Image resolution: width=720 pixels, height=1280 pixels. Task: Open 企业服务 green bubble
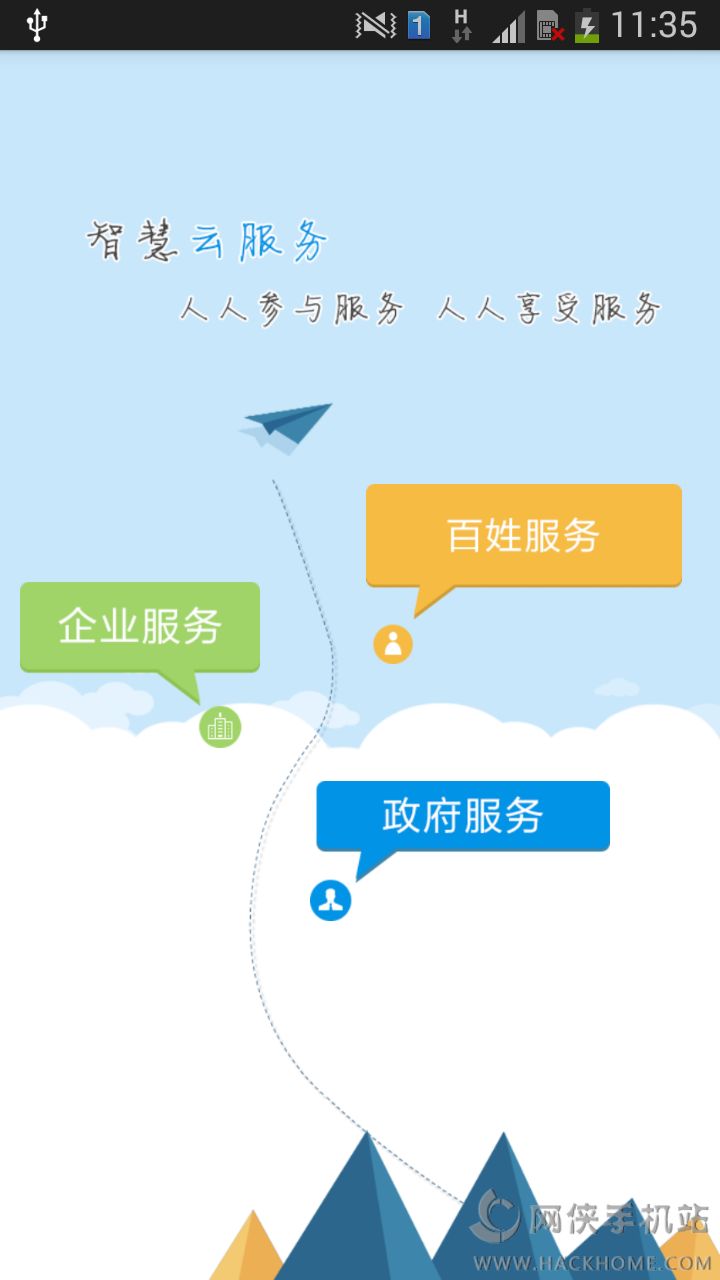(140, 627)
